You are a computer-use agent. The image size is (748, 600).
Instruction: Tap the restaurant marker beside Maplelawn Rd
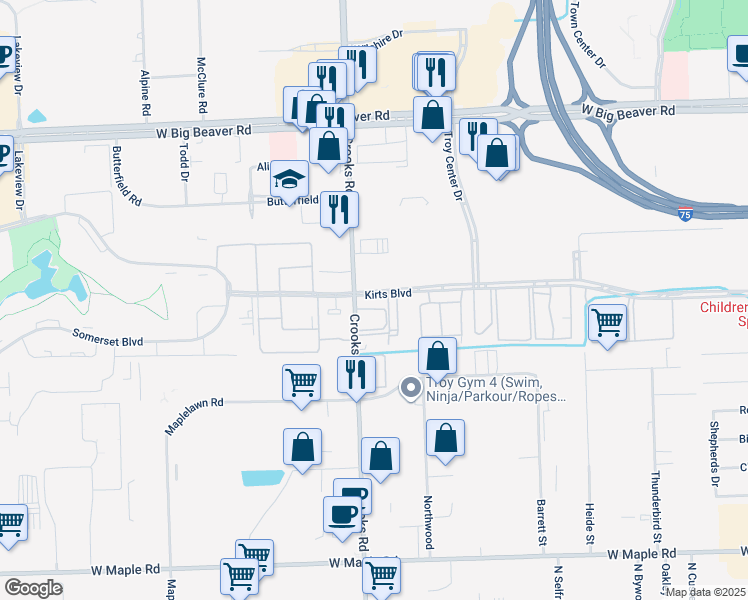click(x=356, y=375)
